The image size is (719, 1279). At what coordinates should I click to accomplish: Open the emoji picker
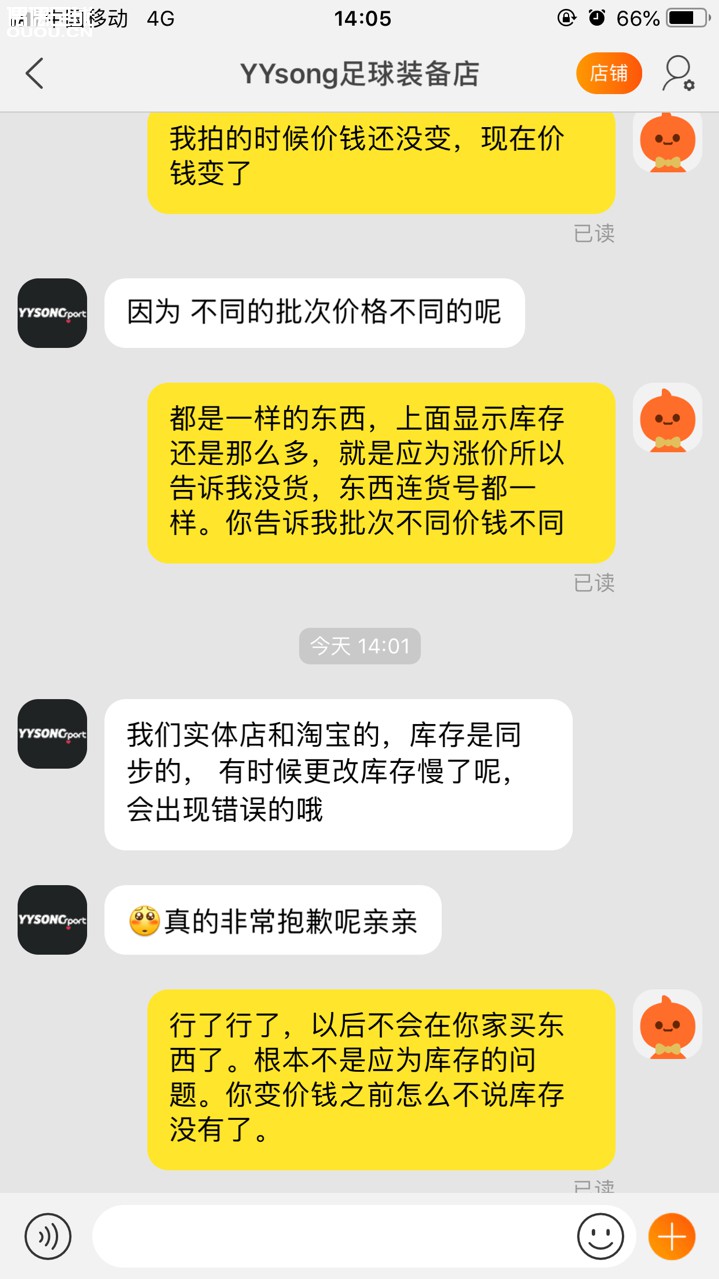600,1236
